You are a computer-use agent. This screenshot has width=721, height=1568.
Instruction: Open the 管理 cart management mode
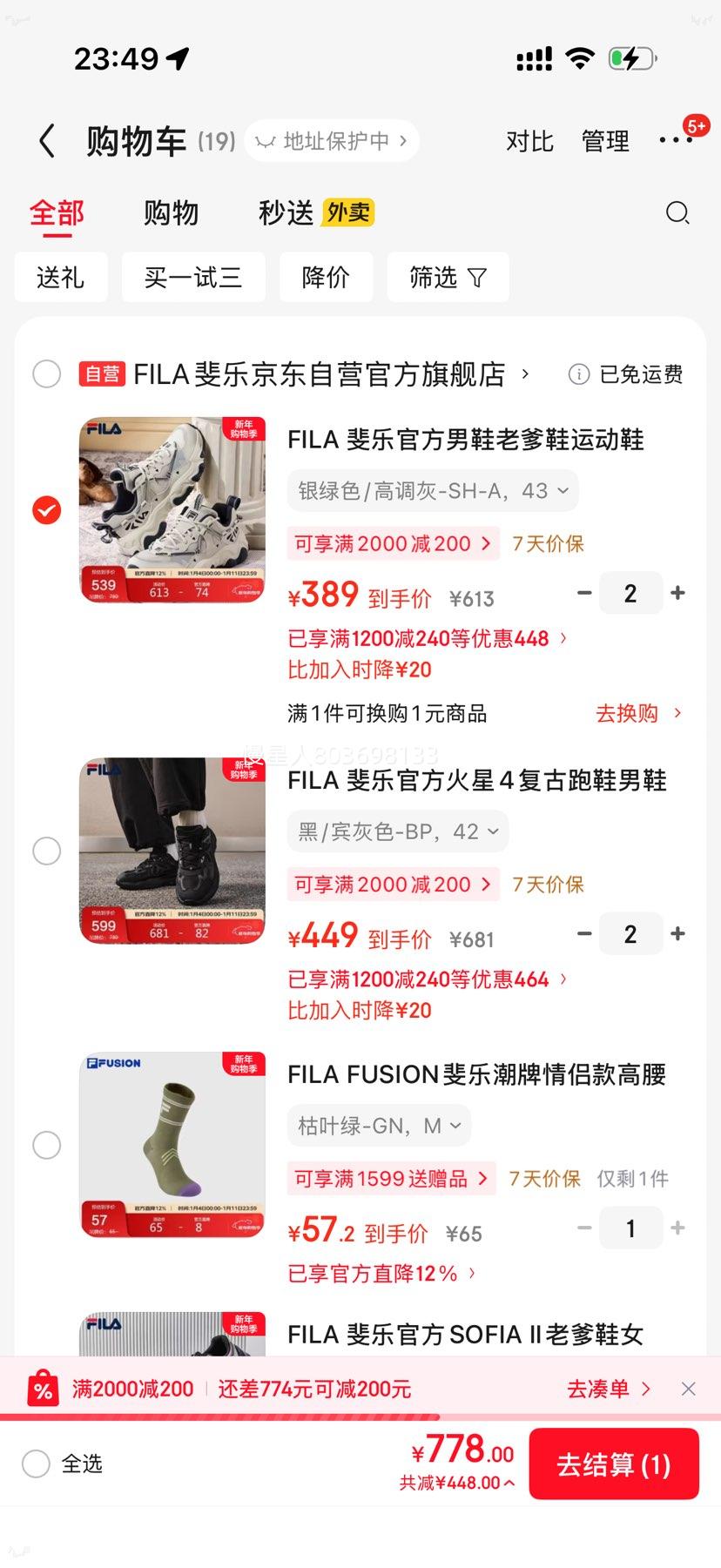605,140
